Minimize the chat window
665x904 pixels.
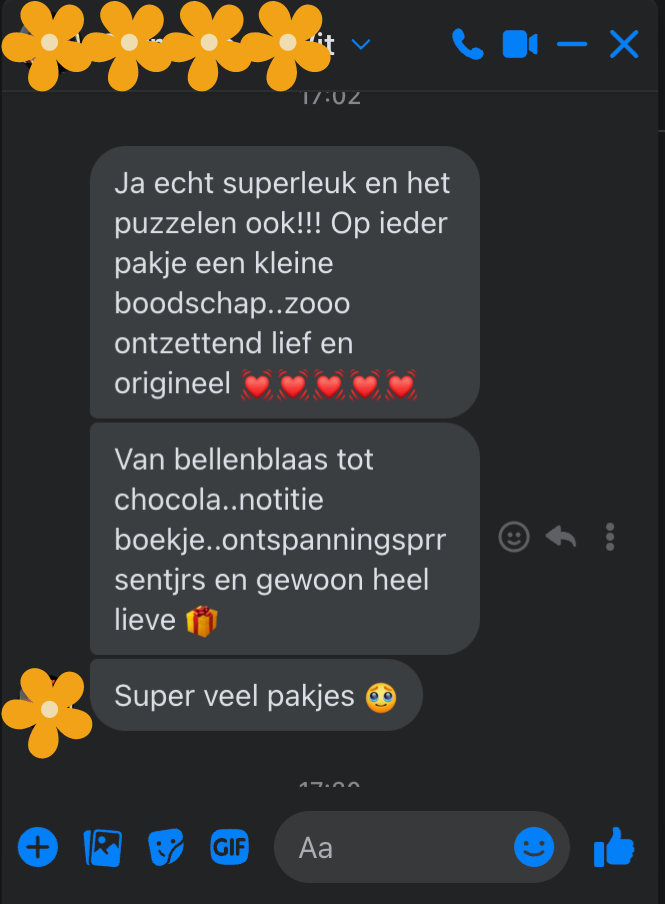(572, 44)
